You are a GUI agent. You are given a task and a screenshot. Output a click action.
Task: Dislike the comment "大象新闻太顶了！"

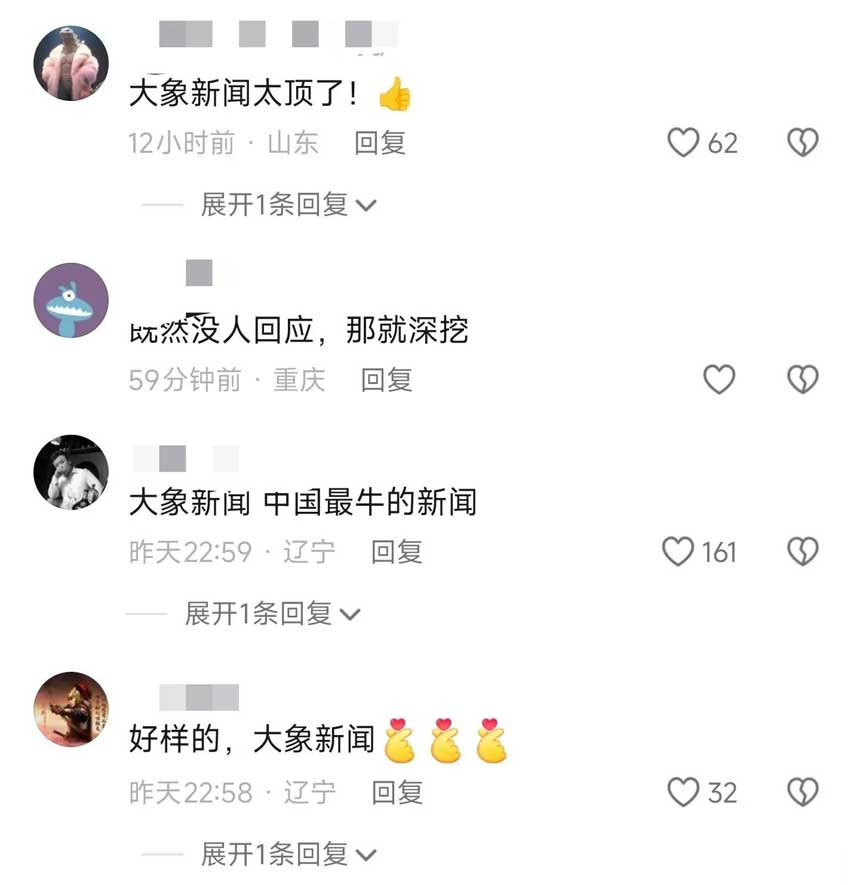point(802,143)
